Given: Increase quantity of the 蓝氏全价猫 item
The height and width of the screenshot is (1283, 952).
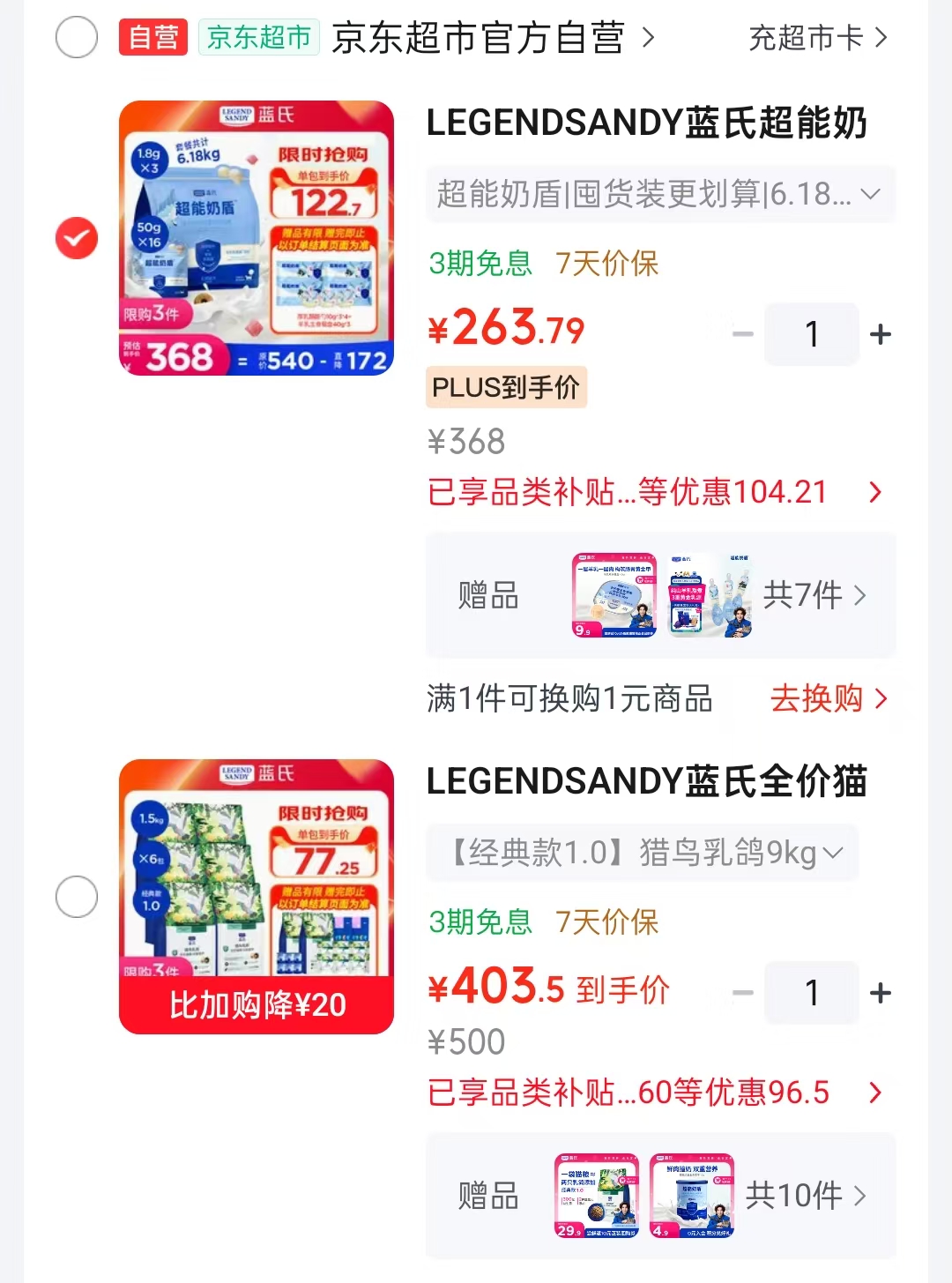Looking at the screenshot, I should click(x=880, y=993).
